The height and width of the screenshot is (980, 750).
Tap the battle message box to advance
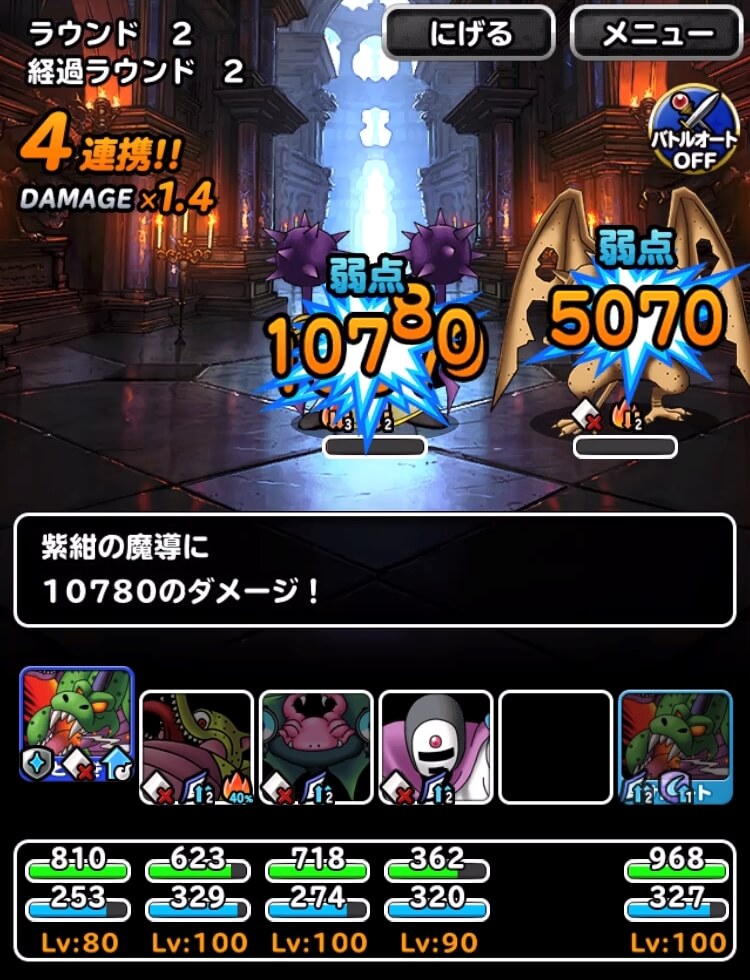click(374, 570)
